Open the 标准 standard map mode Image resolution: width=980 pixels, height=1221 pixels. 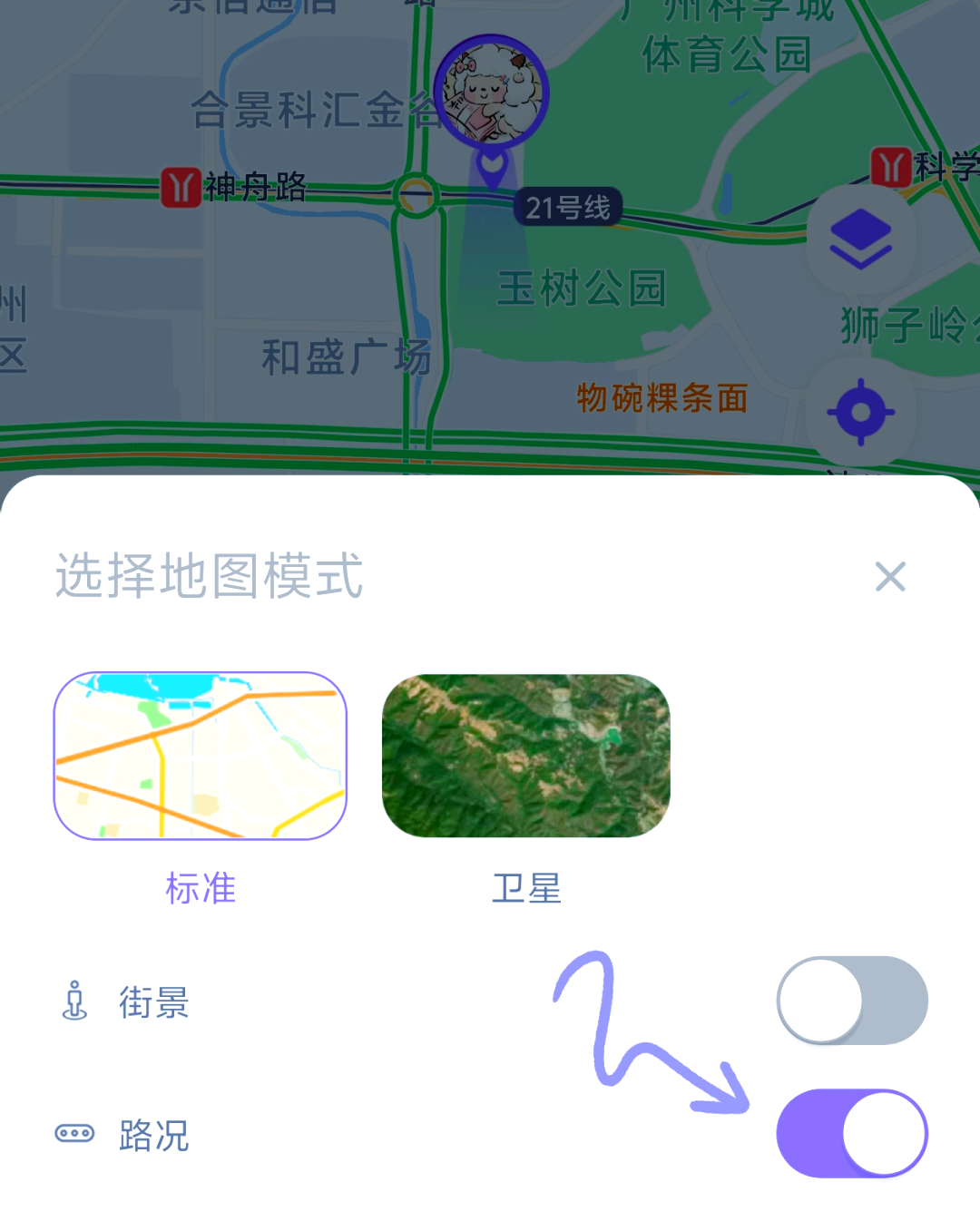coord(201,755)
